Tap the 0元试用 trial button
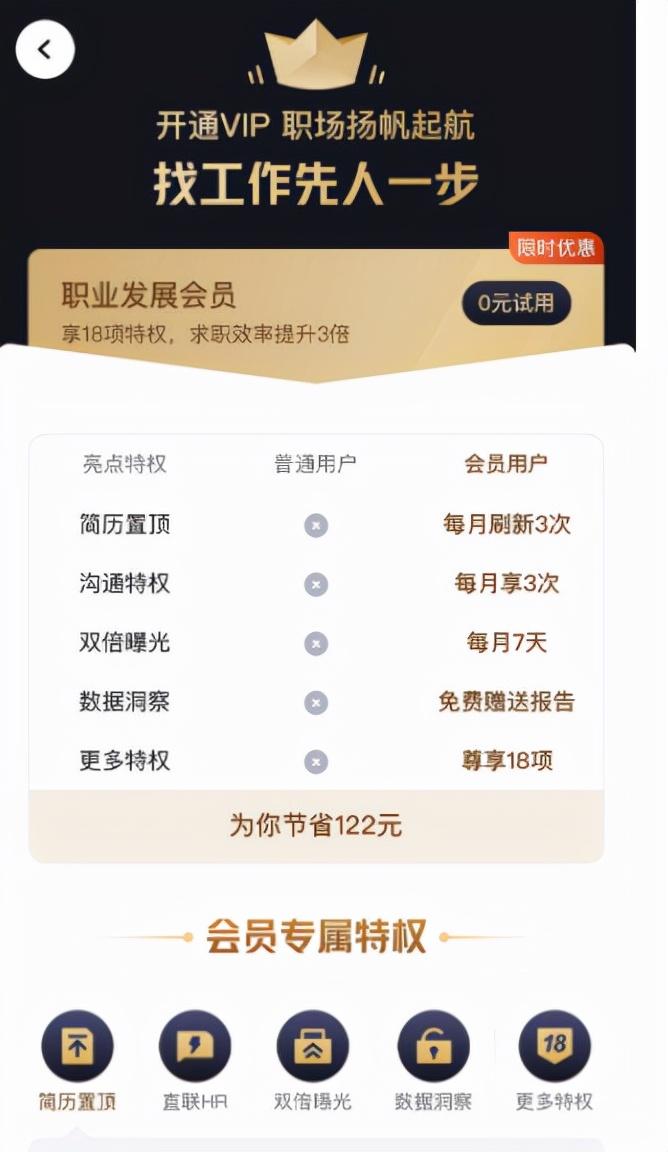 [516, 303]
